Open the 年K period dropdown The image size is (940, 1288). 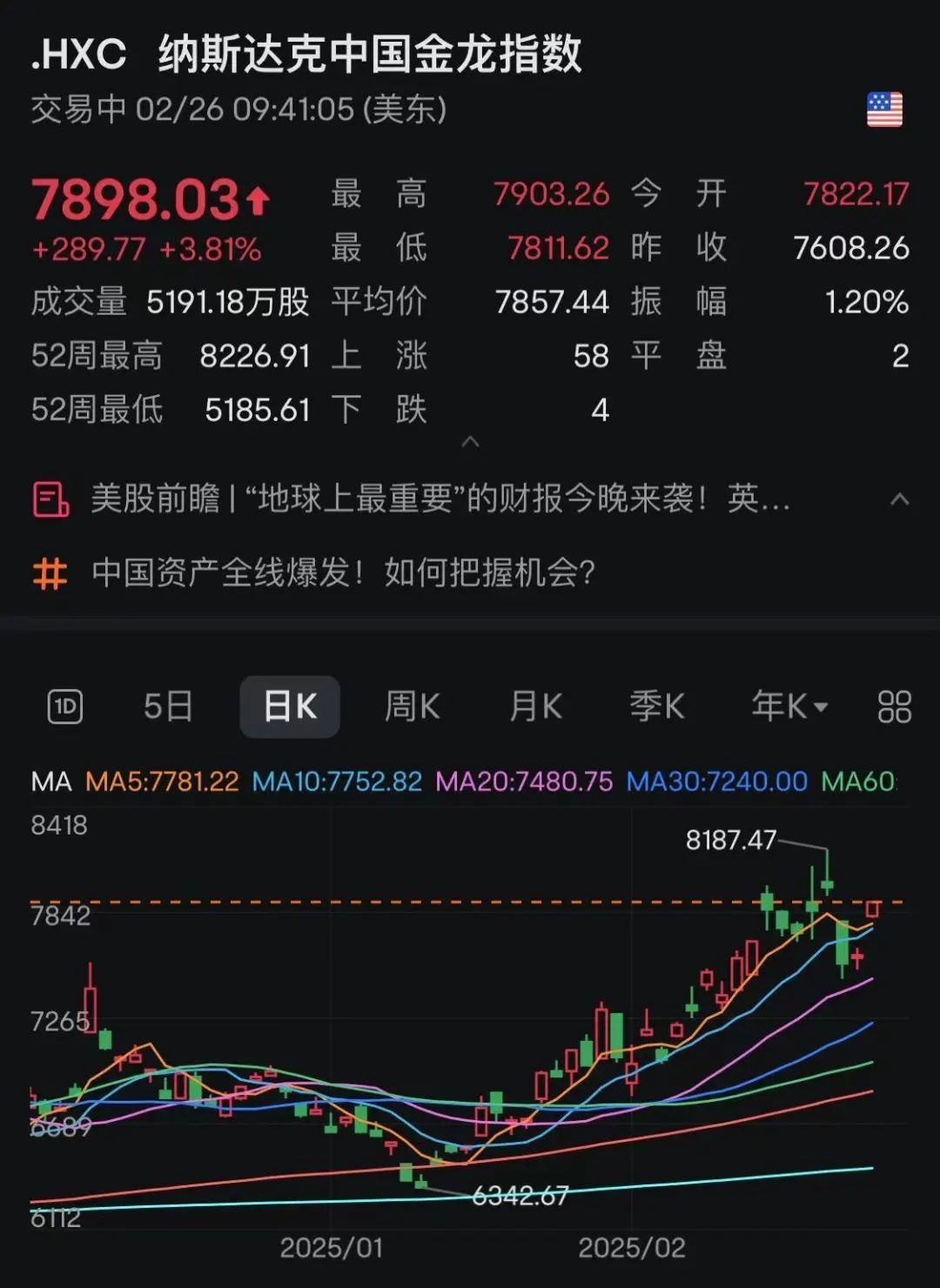tap(789, 707)
